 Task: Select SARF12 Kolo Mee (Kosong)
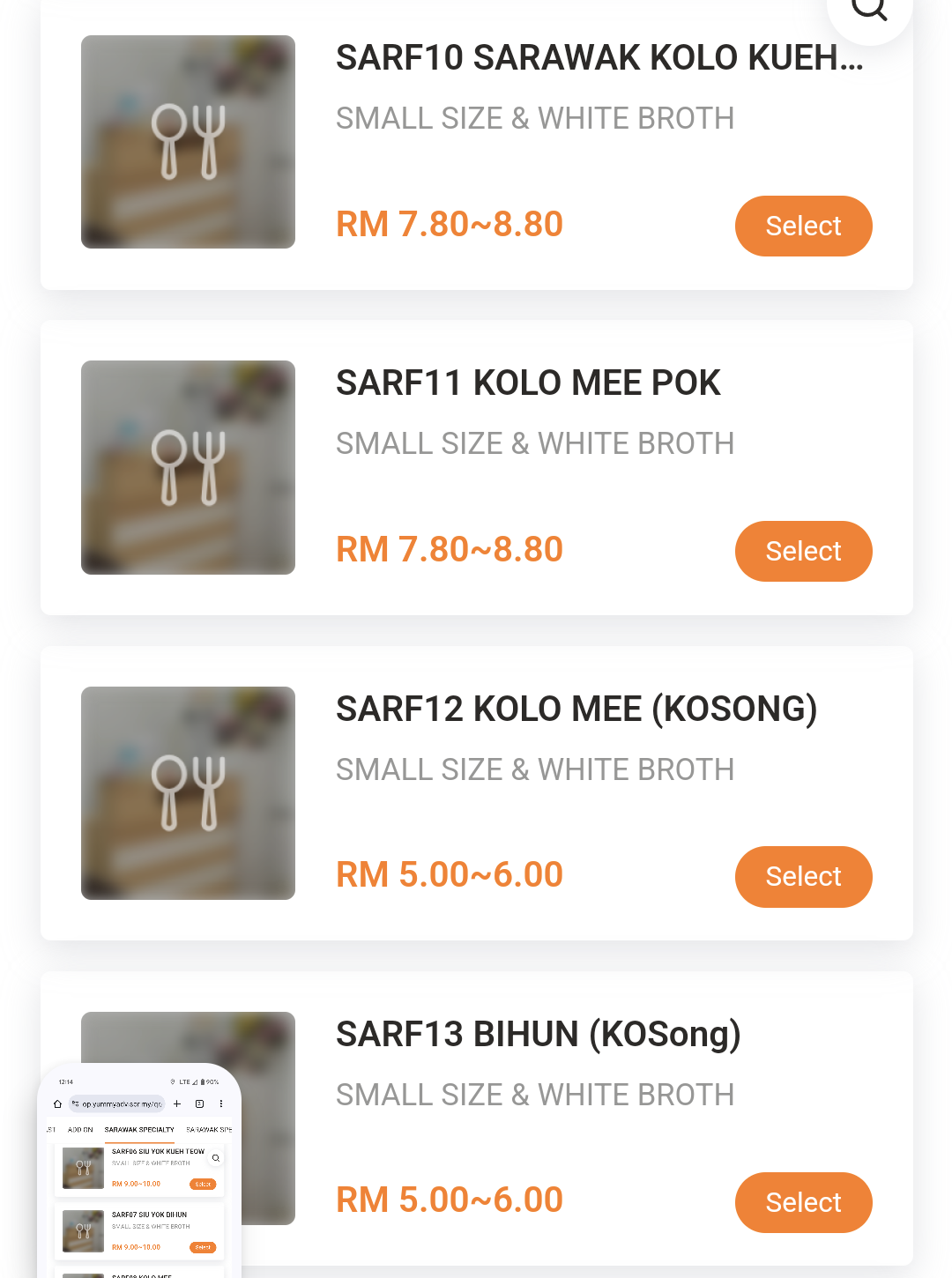803,876
